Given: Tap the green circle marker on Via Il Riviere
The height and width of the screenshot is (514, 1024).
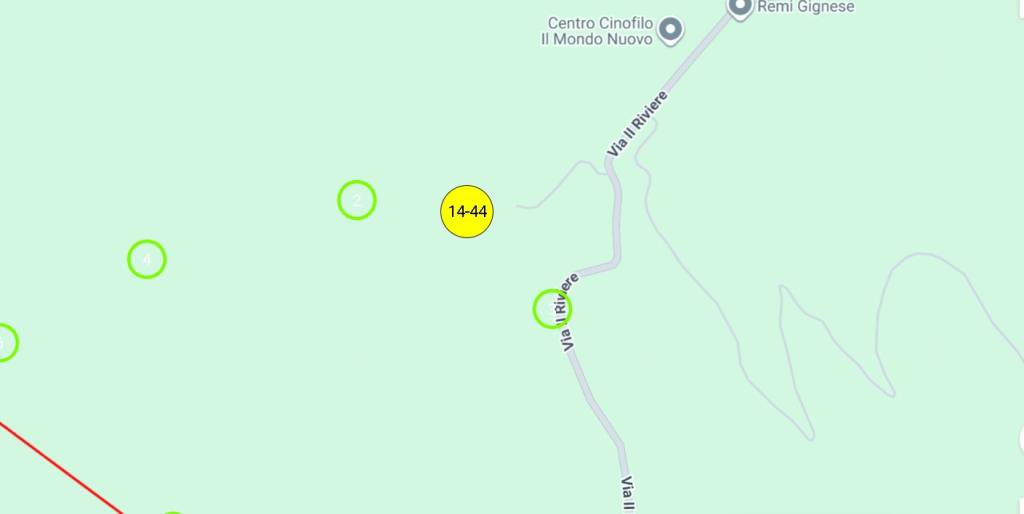Looking at the screenshot, I should [x=552, y=309].
